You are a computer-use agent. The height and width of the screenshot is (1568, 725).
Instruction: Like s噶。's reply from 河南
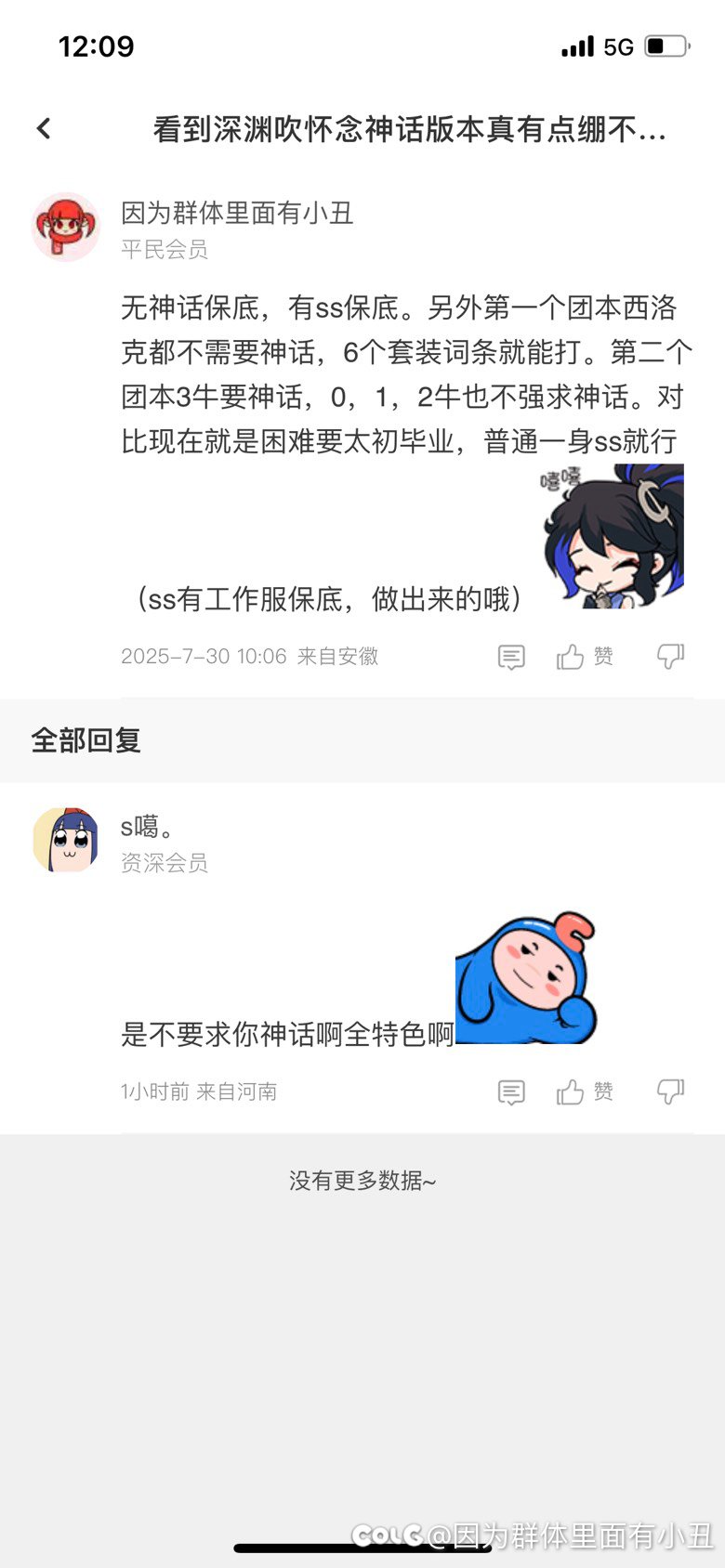click(x=585, y=1092)
